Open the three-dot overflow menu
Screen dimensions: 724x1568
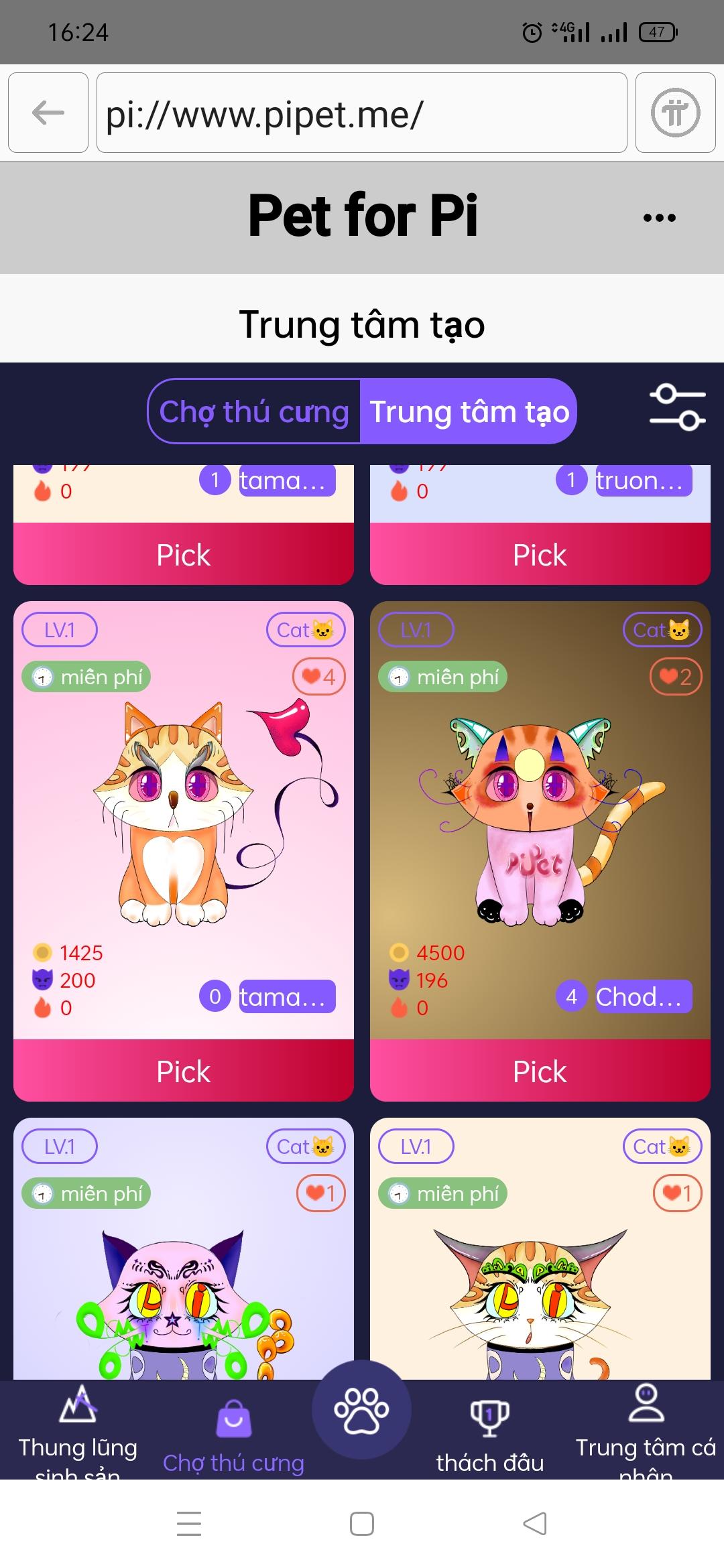point(659,217)
